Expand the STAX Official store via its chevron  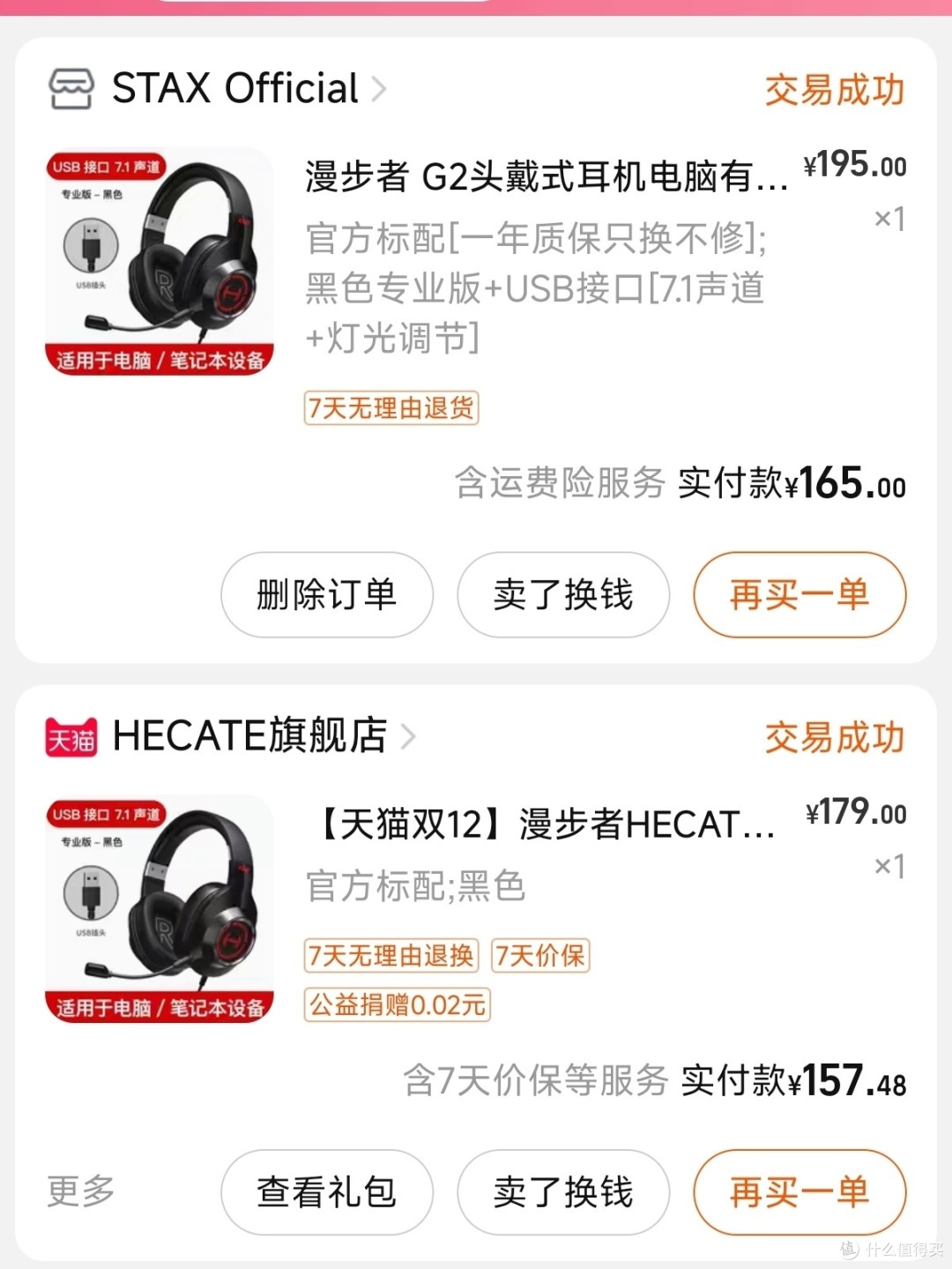(x=379, y=90)
